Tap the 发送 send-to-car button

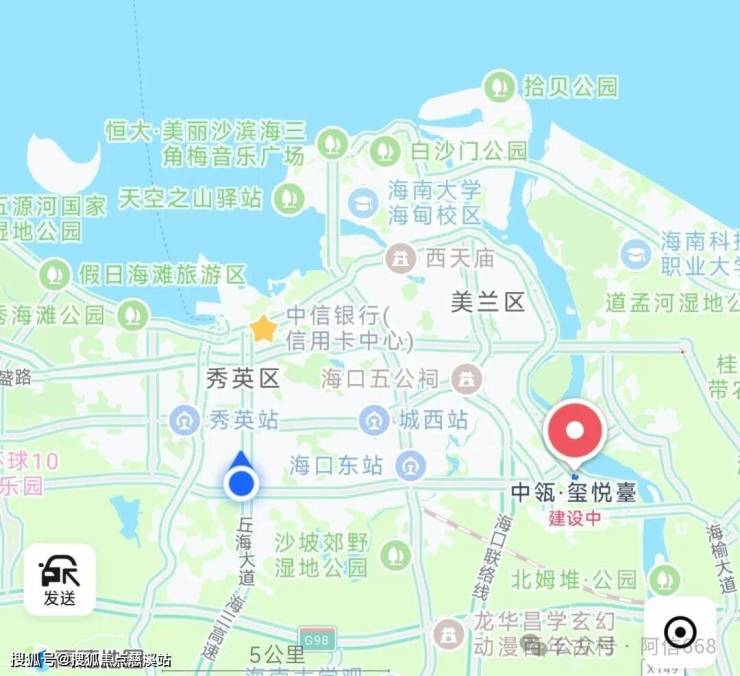(60, 580)
